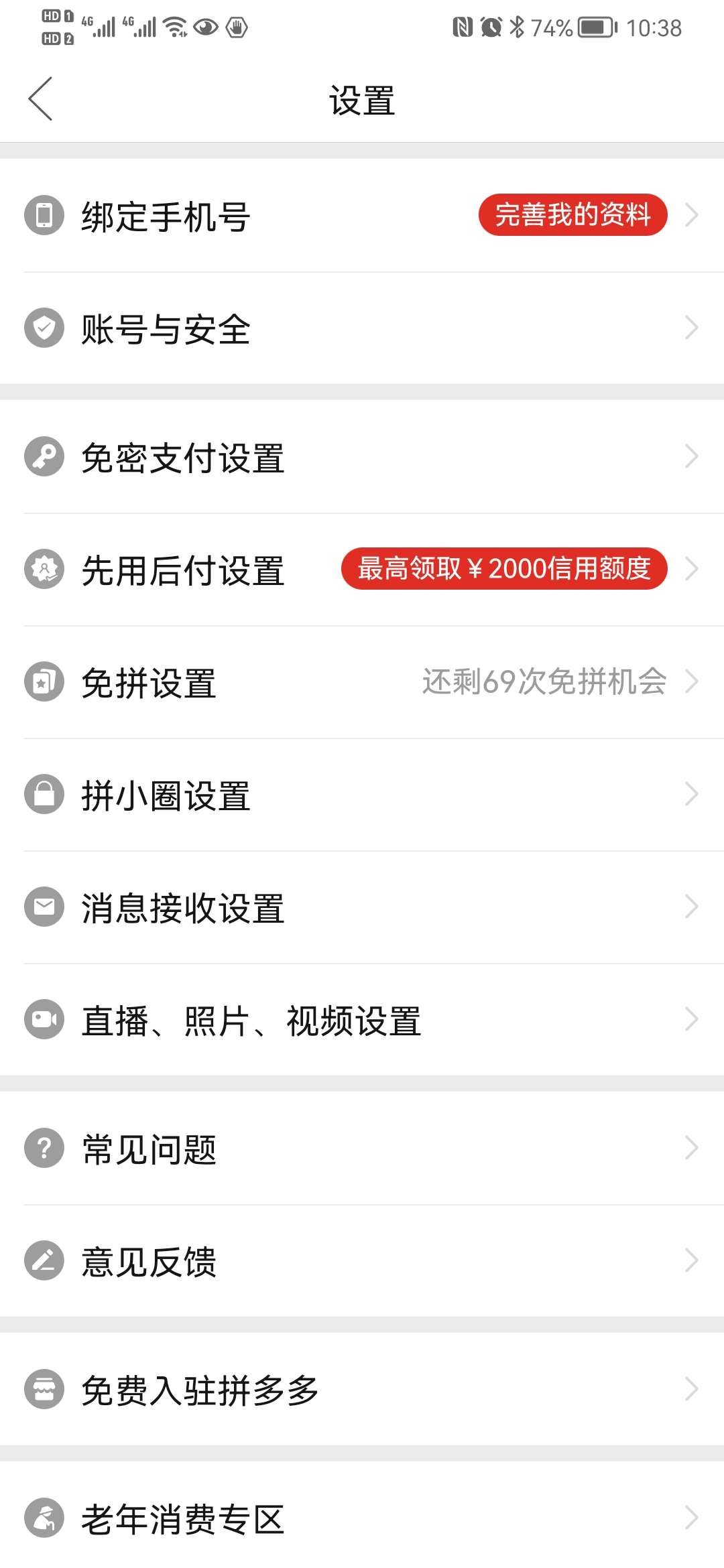Click the question mark icon for 常见问题
Viewport: 724px width, 1568px height.
click(x=44, y=1149)
